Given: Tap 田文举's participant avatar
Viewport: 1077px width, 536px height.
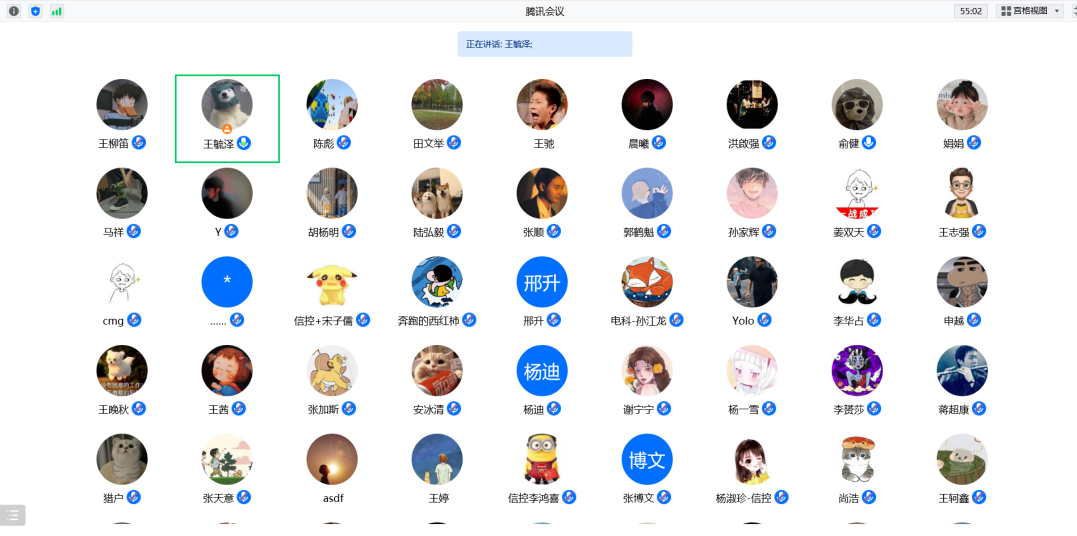Looking at the screenshot, I should click(x=437, y=105).
